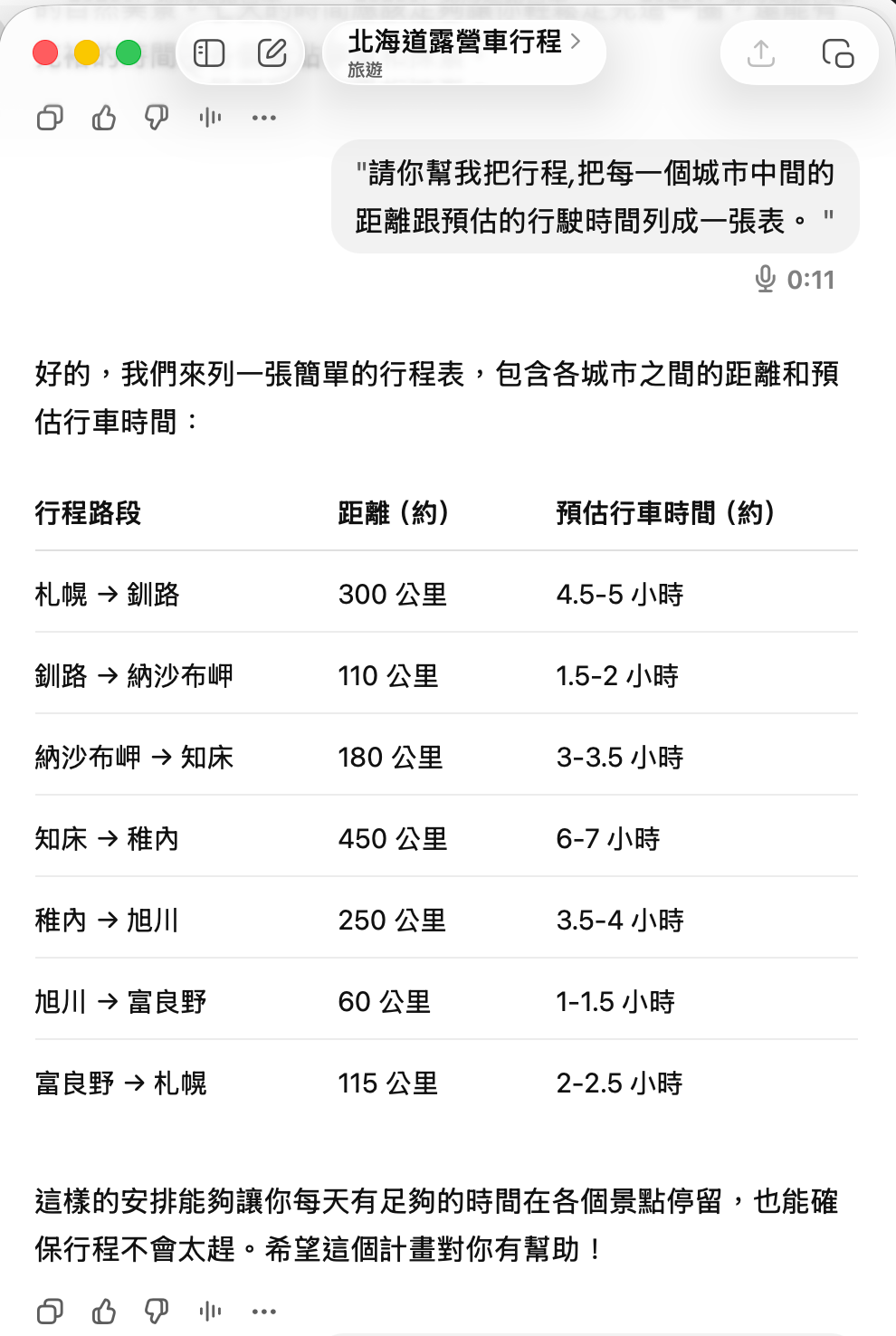
Task: Minimize the window with yellow button
Action: pos(87,53)
